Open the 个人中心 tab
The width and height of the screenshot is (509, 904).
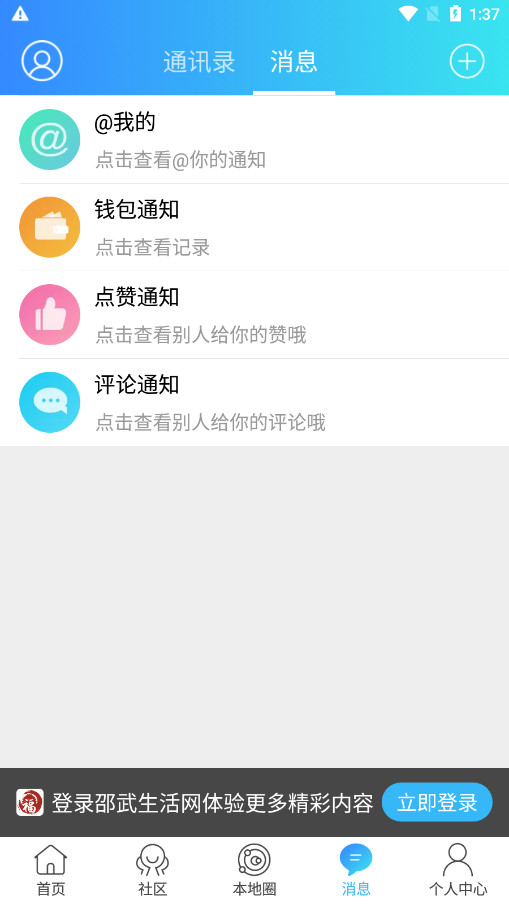point(458,870)
